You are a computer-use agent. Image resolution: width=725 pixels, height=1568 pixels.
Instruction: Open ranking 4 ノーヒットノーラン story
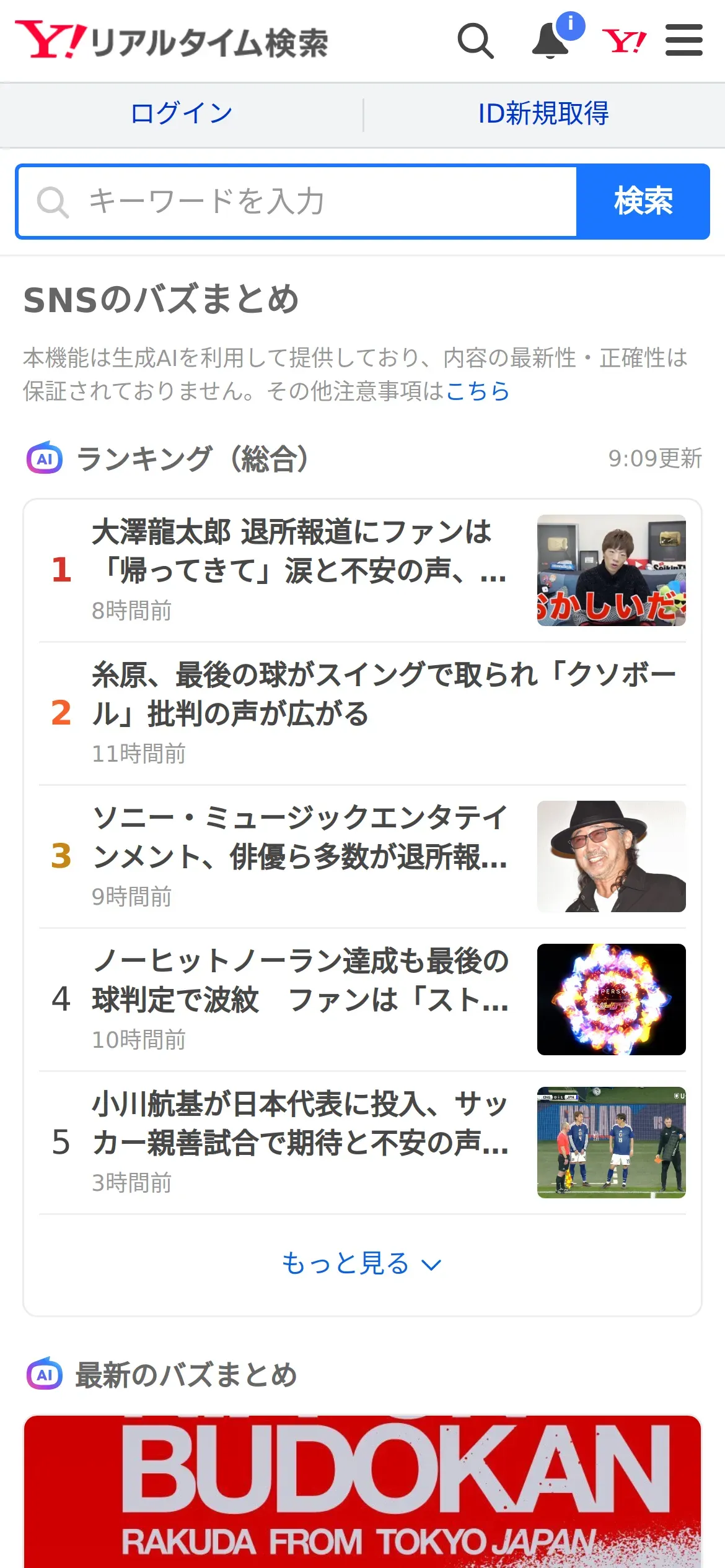coord(362,1000)
